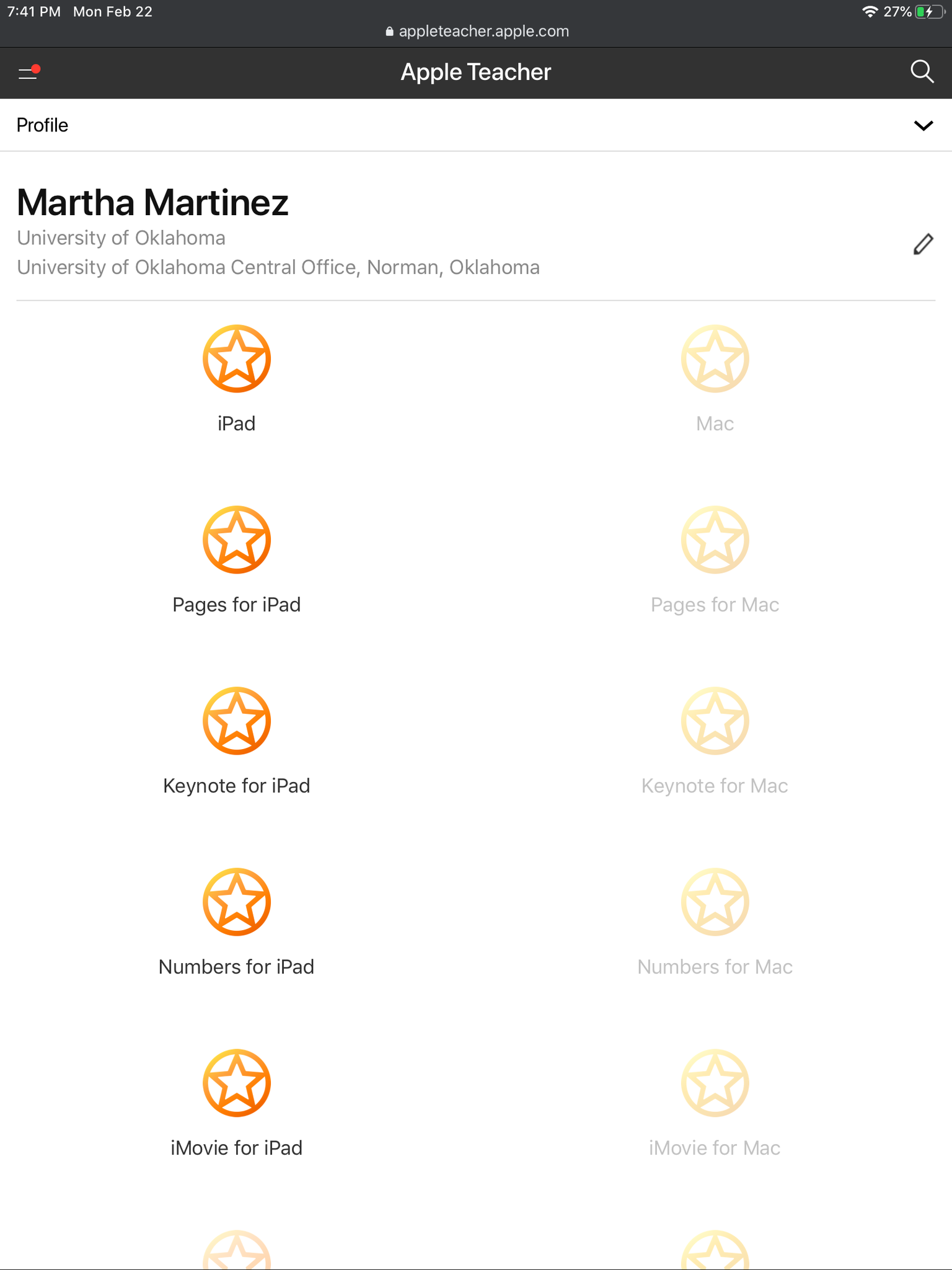Open the search magnifier

pos(922,72)
